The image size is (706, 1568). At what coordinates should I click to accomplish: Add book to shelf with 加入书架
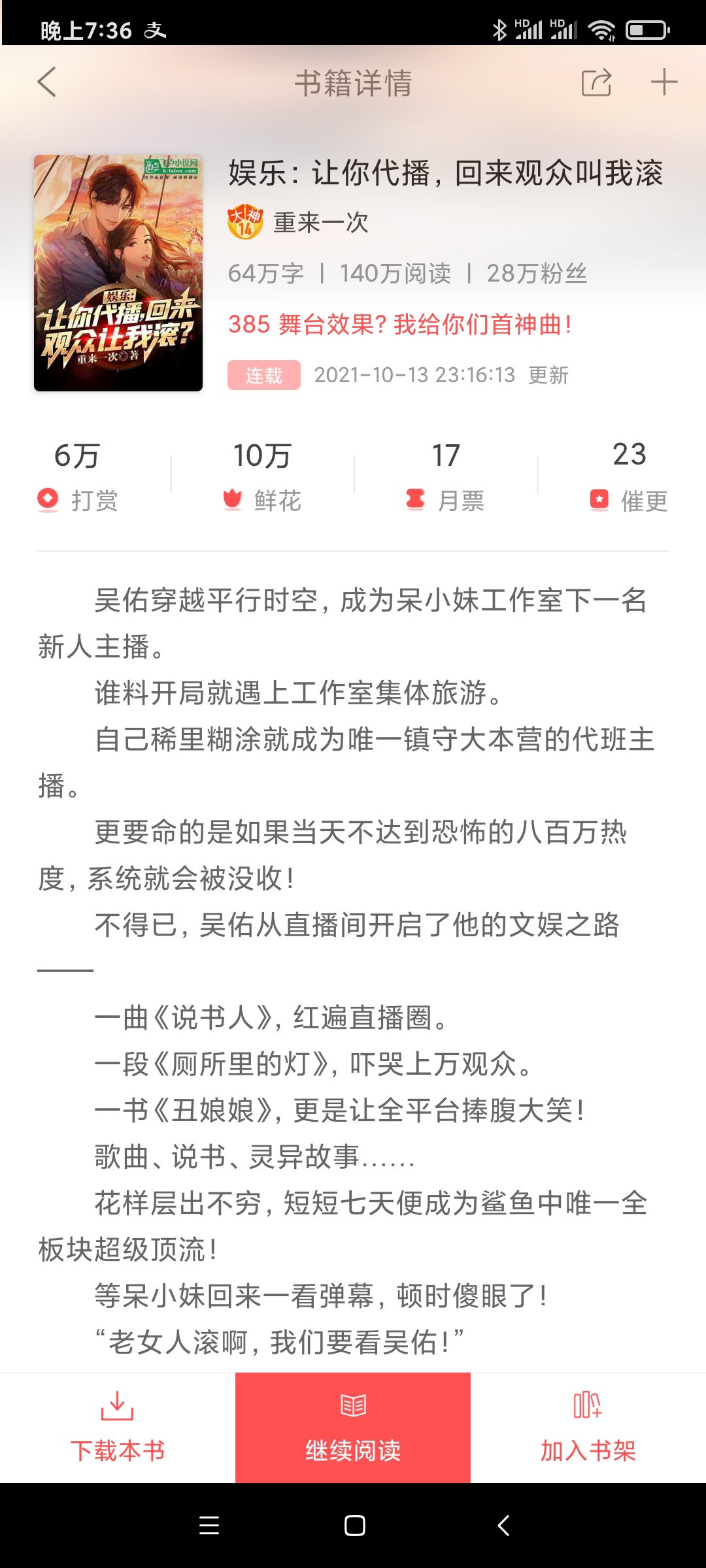tap(588, 1428)
